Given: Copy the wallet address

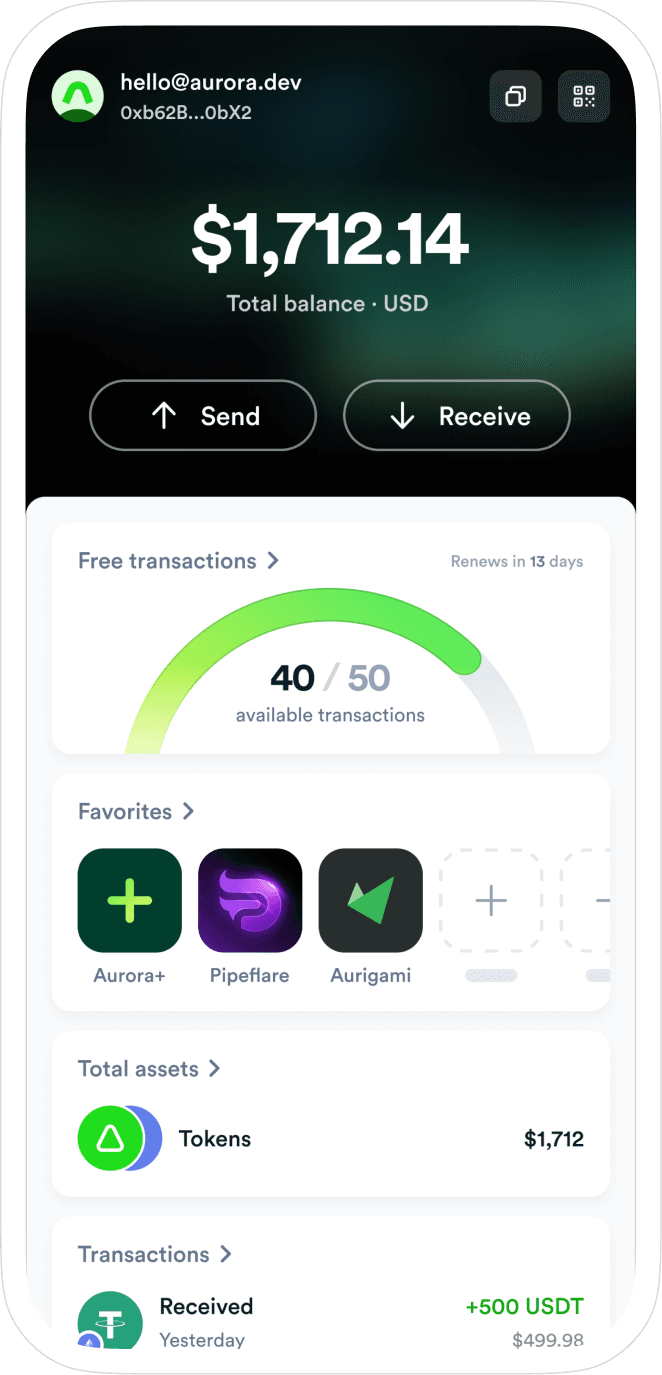Looking at the screenshot, I should (x=515, y=96).
